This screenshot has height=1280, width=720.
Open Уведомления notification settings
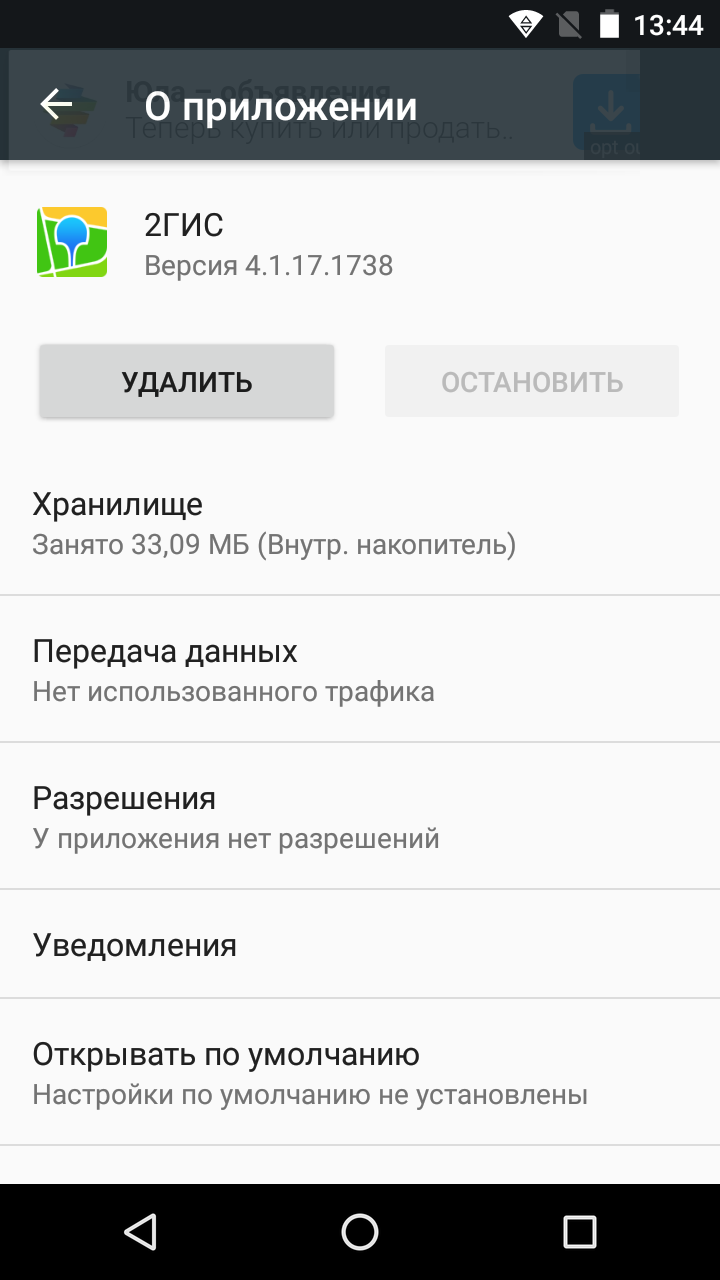coord(360,944)
